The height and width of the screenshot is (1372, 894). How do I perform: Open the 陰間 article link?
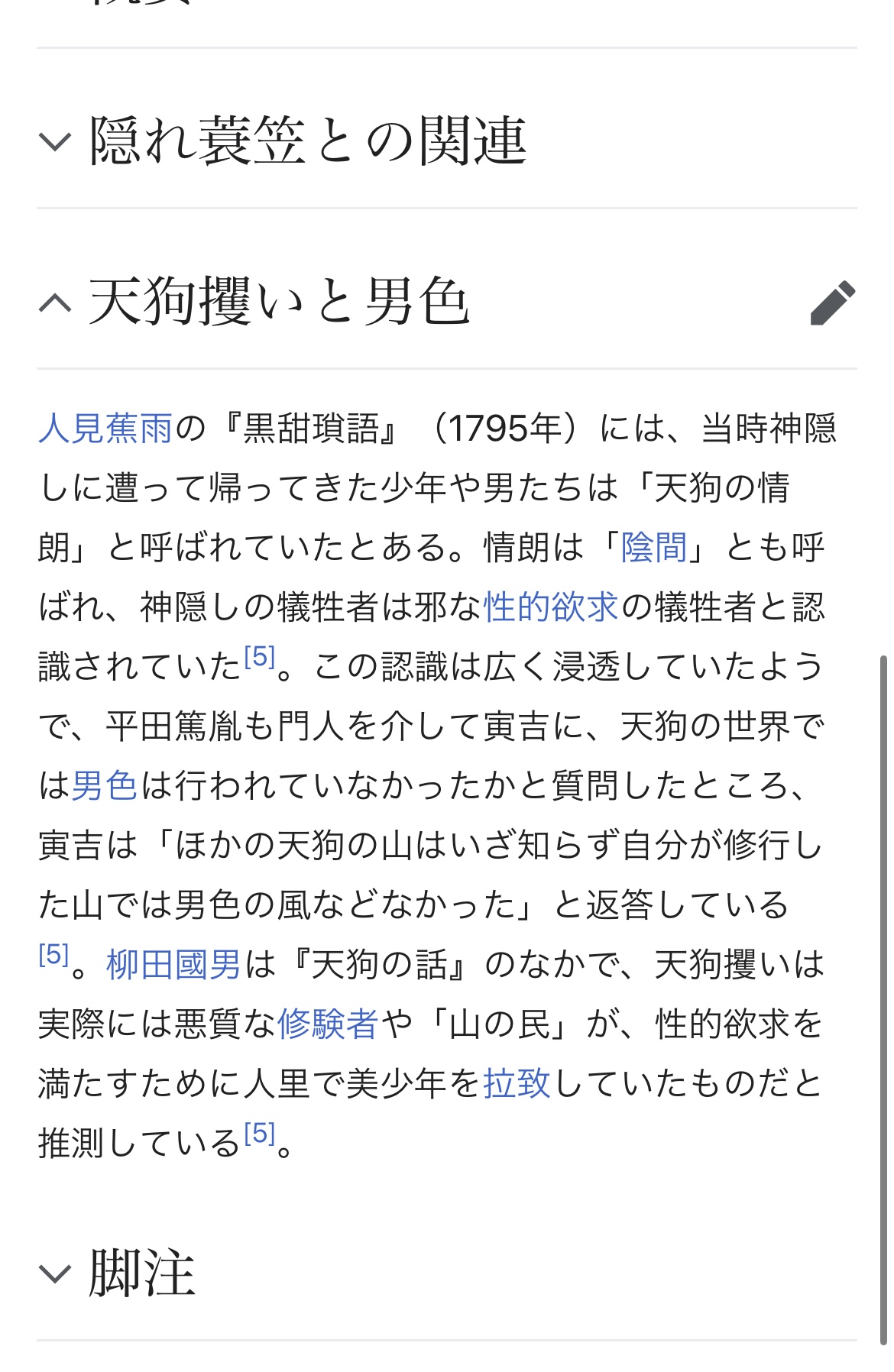[x=654, y=547]
